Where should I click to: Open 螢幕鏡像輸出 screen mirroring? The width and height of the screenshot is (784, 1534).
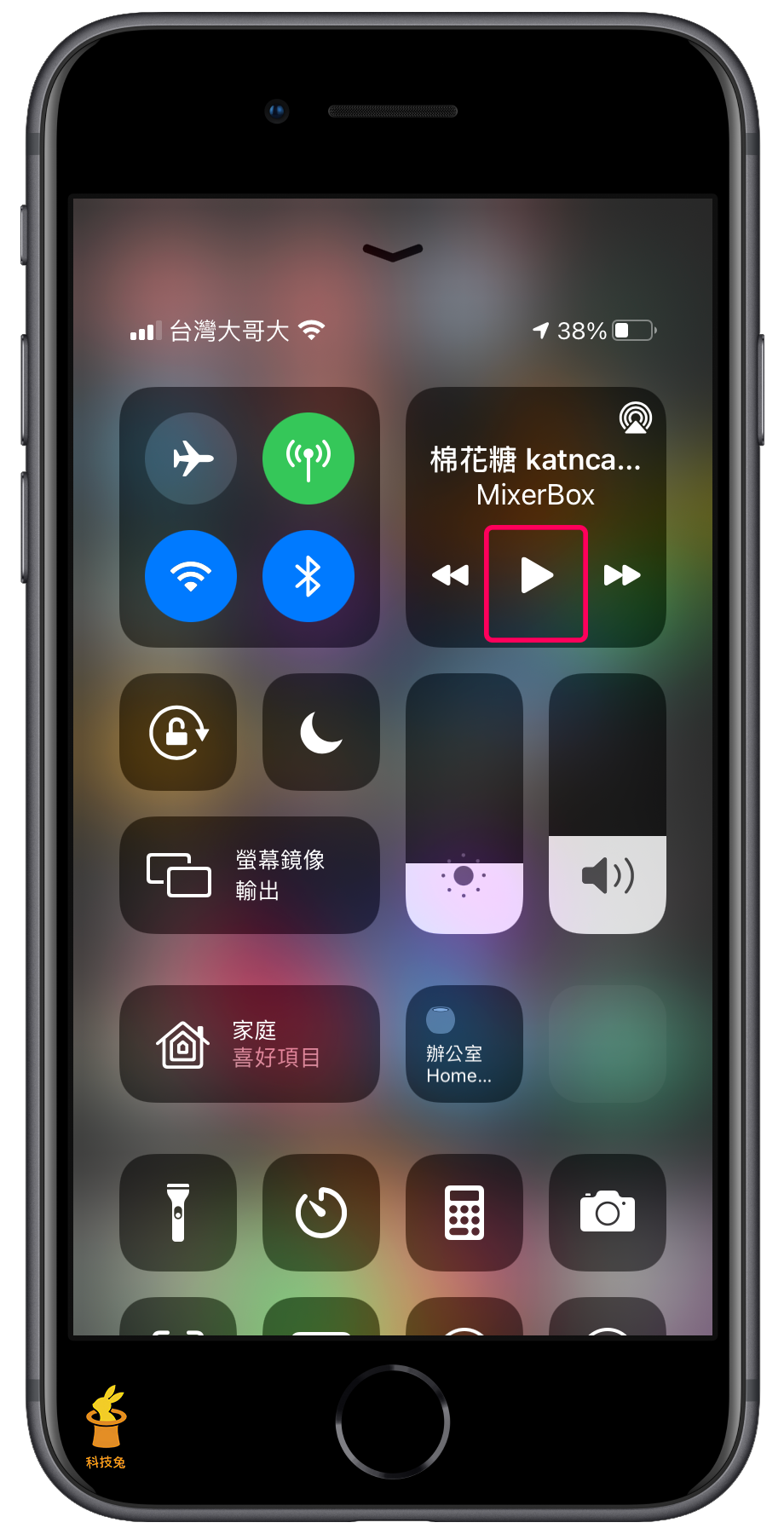pos(250,875)
